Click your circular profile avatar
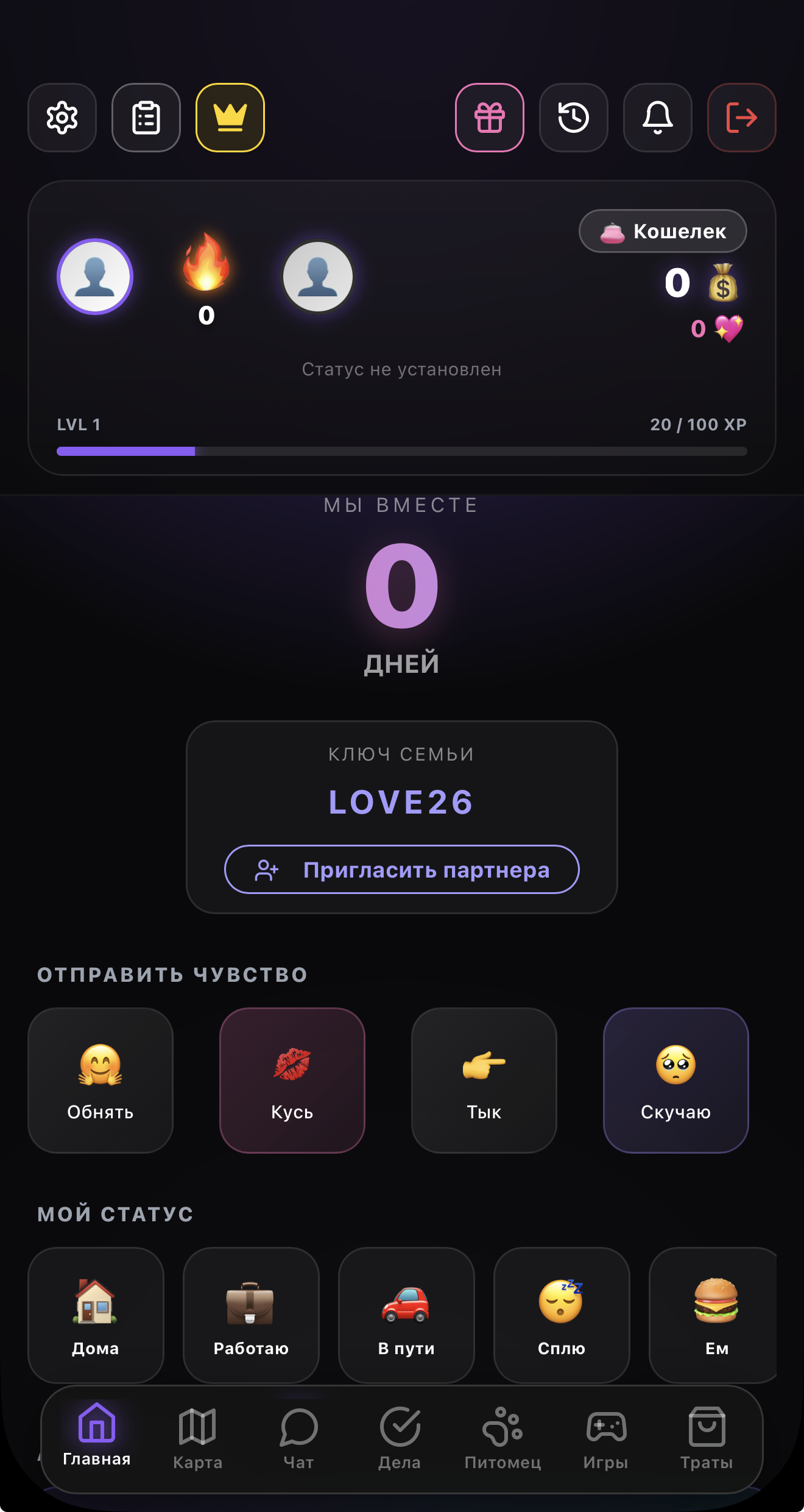Viewport: 804px width, 1512px height. click(94, 277)
